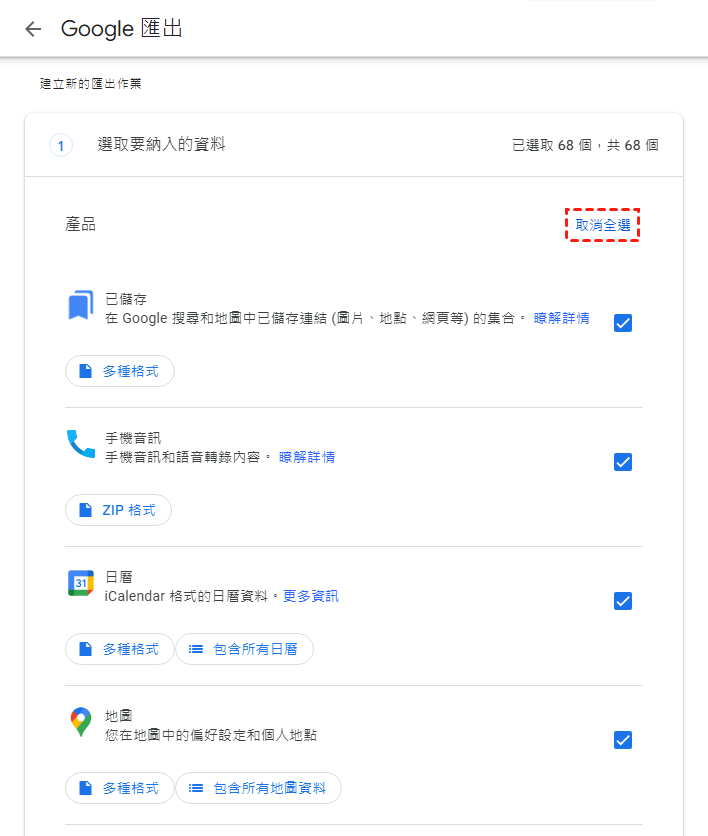The width and height of the screenshot is (708, 836).
Task: Choose 多種格式 for 地圖
Action: (x=120, y=788)
